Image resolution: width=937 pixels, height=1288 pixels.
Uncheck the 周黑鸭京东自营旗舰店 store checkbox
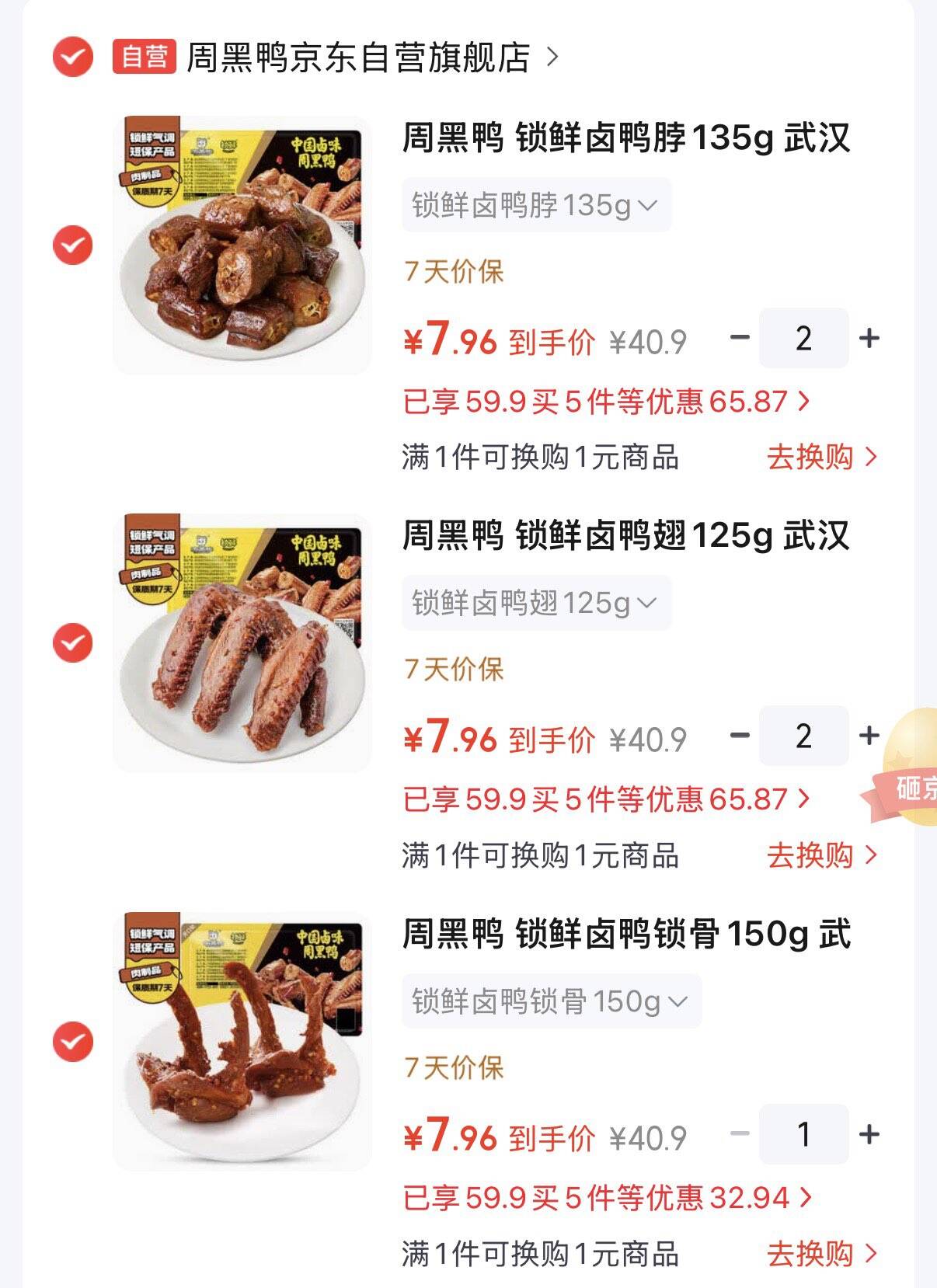(72, 57)
